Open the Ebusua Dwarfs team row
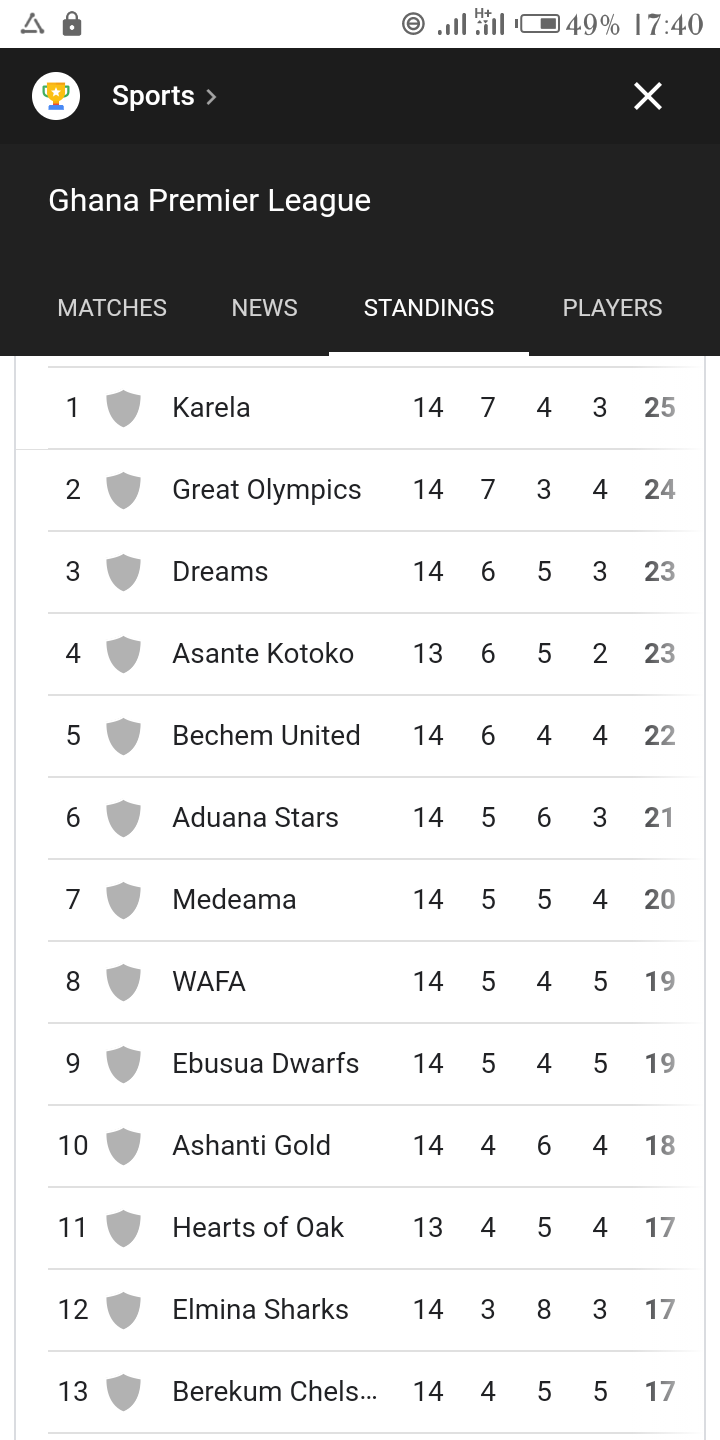The width and height of the screenshot is (720, 1440). 374,1064
